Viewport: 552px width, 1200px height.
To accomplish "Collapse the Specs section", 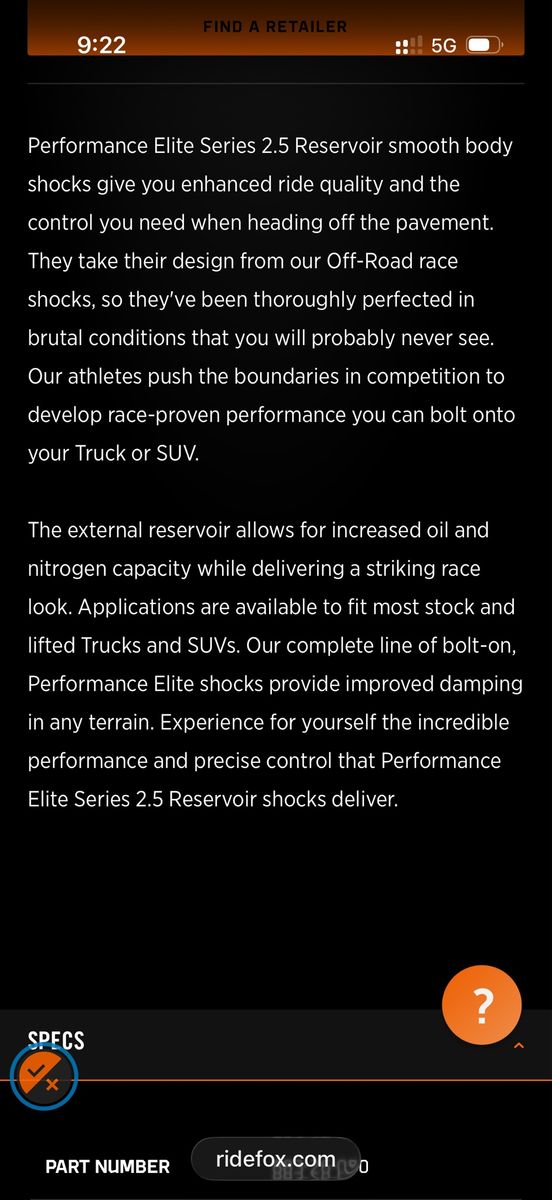I will coord(518,1045).
